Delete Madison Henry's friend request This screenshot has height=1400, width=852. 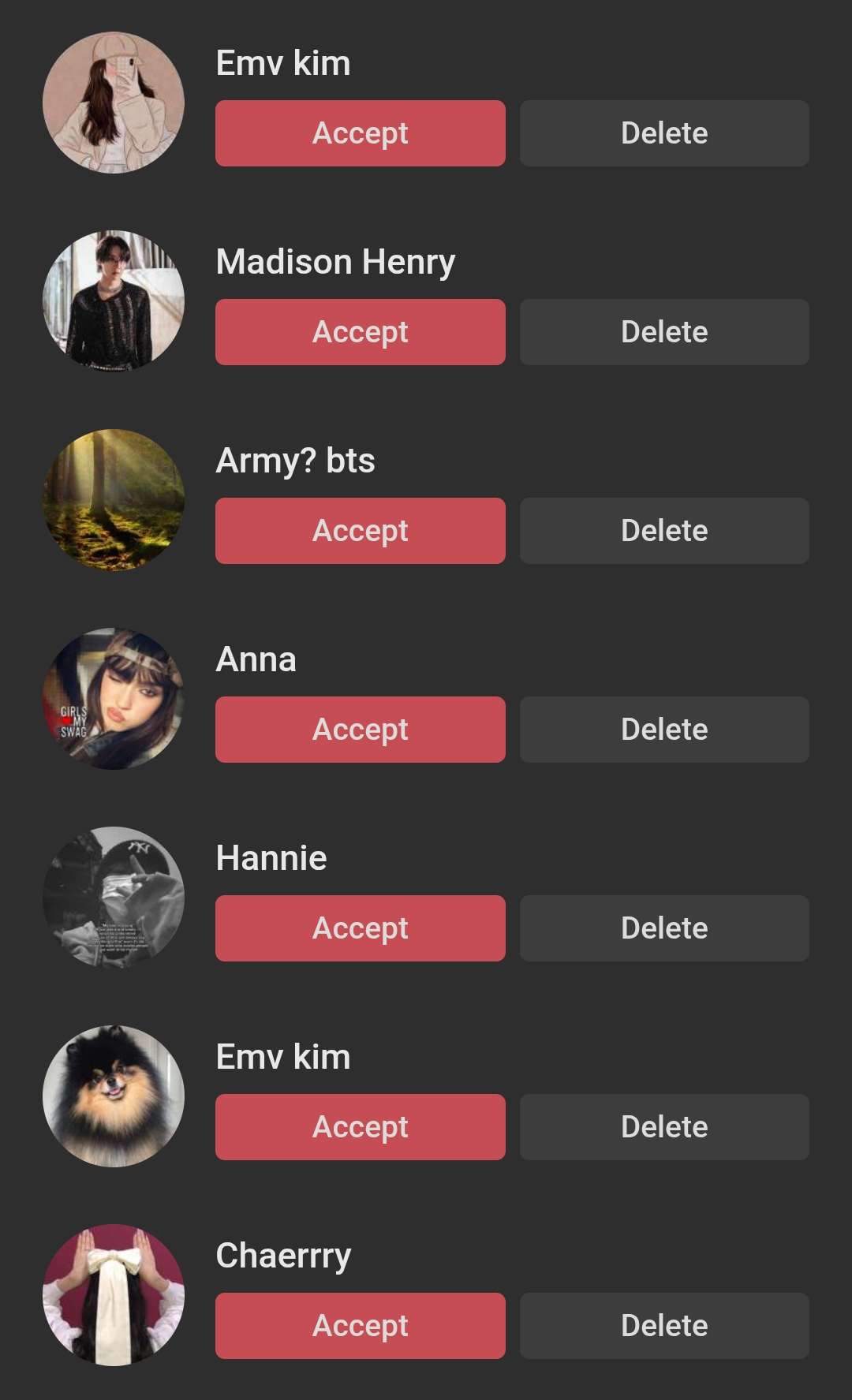pos(664,332)
